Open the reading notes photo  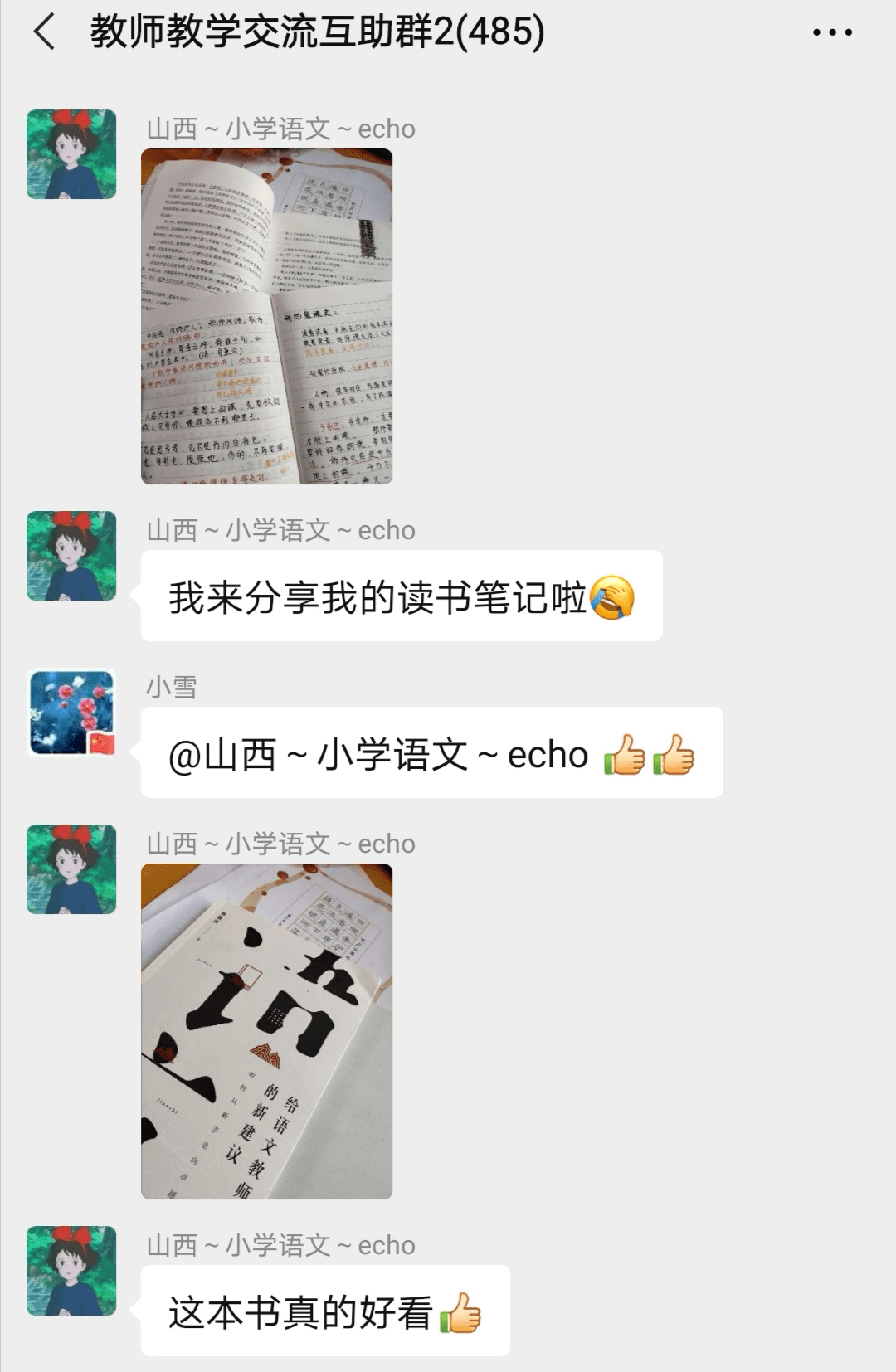tap(266, 316)
